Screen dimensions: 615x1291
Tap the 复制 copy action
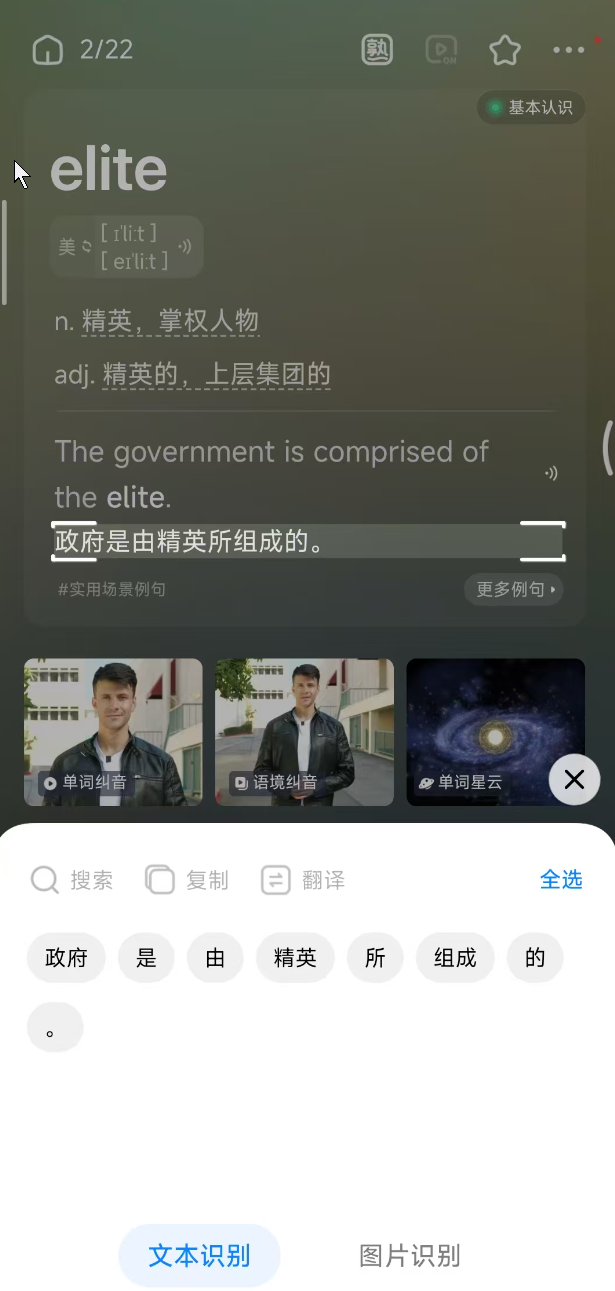tap(187, 880)
